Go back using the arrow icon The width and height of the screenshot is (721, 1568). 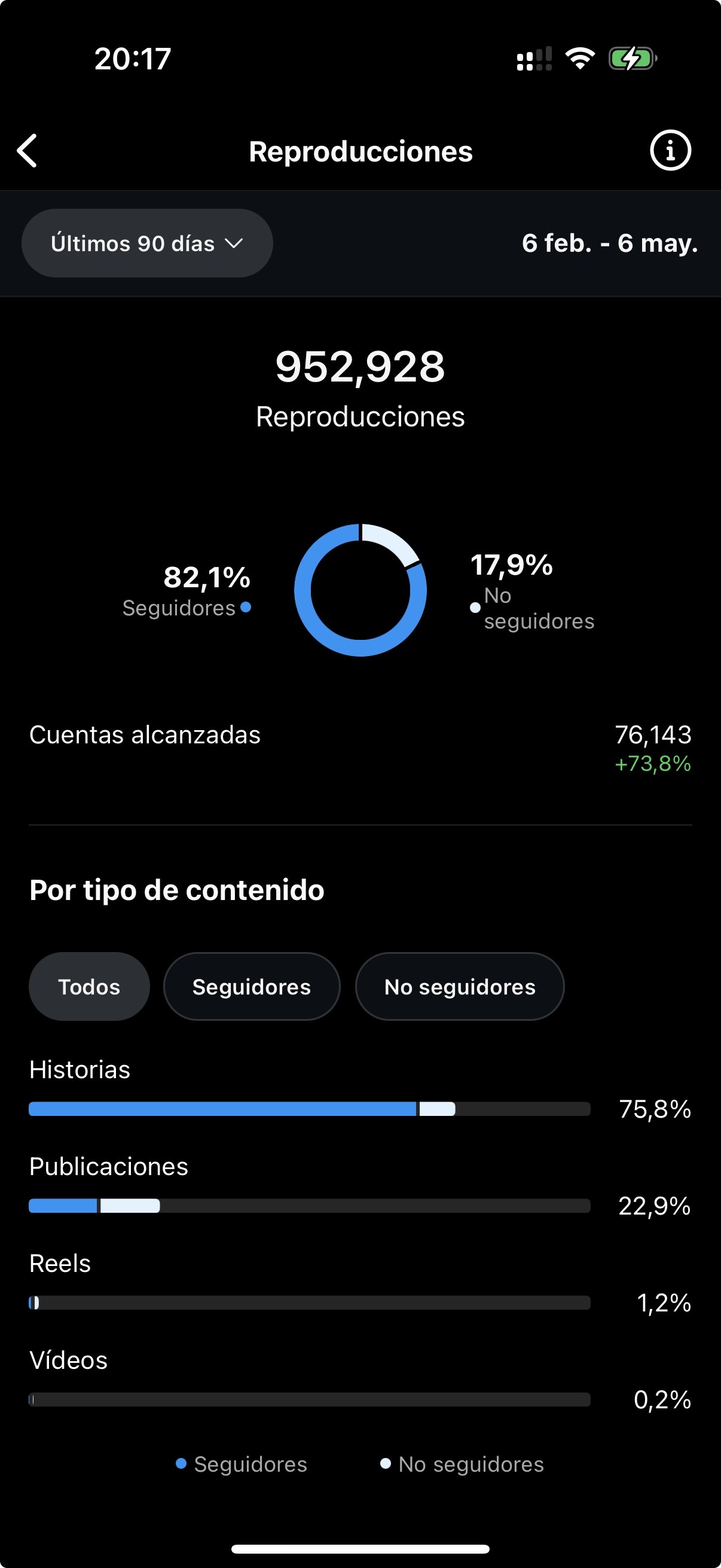coord(27,150)
